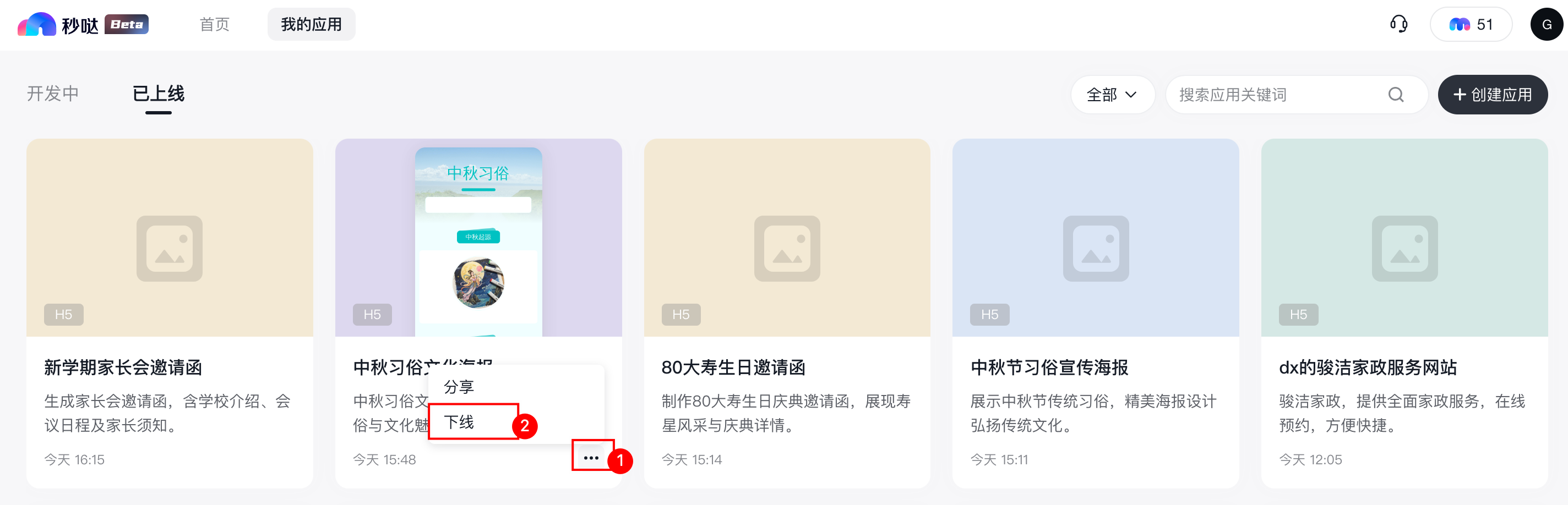
Task: Go to the 首页 home page
Action: (214, 24)
